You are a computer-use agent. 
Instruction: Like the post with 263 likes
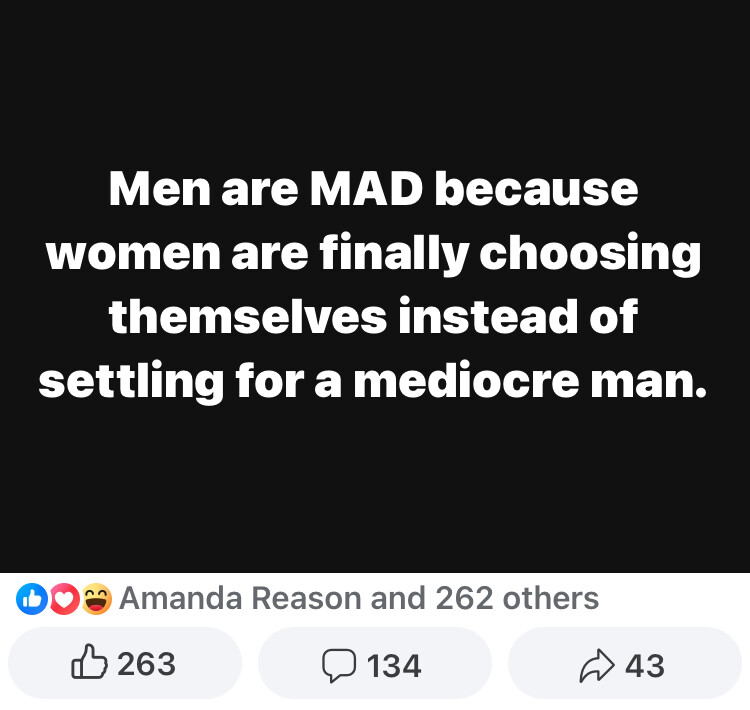pos(124,664)
